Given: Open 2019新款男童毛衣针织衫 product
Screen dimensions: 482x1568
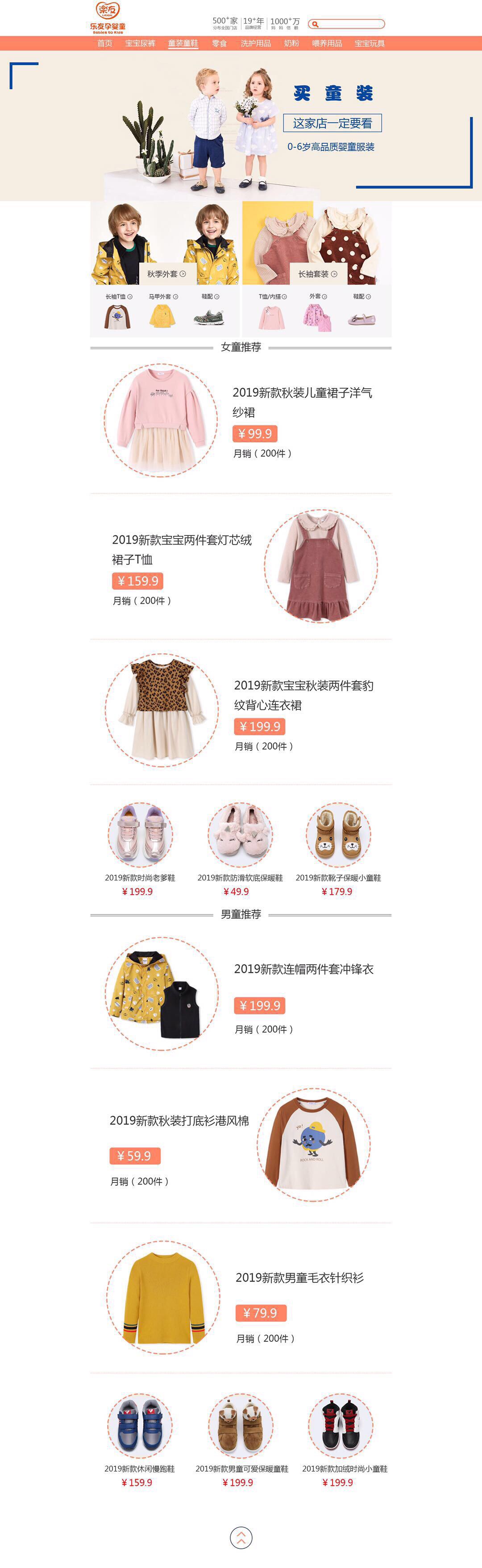Looking at the screenshot, I should click(x=299, y=1277).
